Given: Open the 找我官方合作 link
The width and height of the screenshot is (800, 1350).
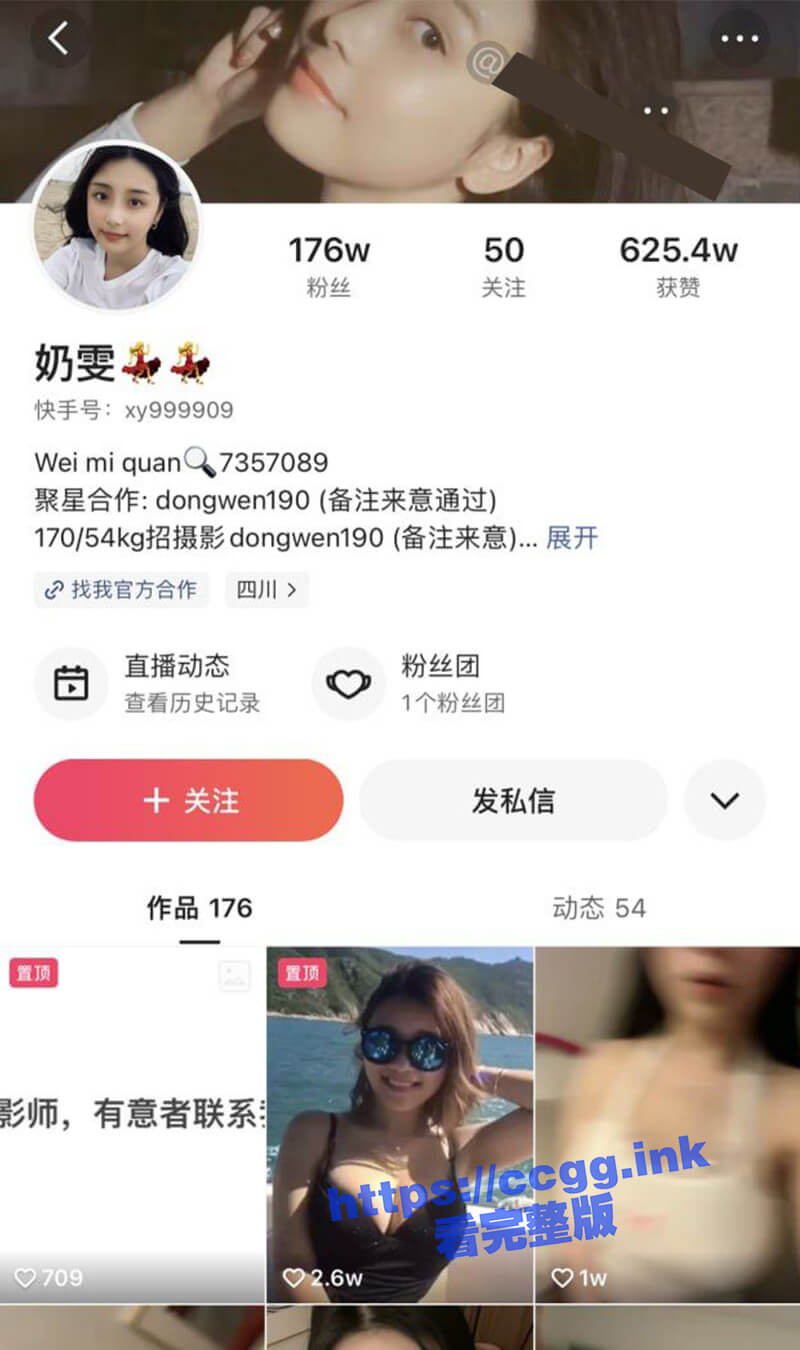Looking at the screenshot, I should (x=121, y=590).
